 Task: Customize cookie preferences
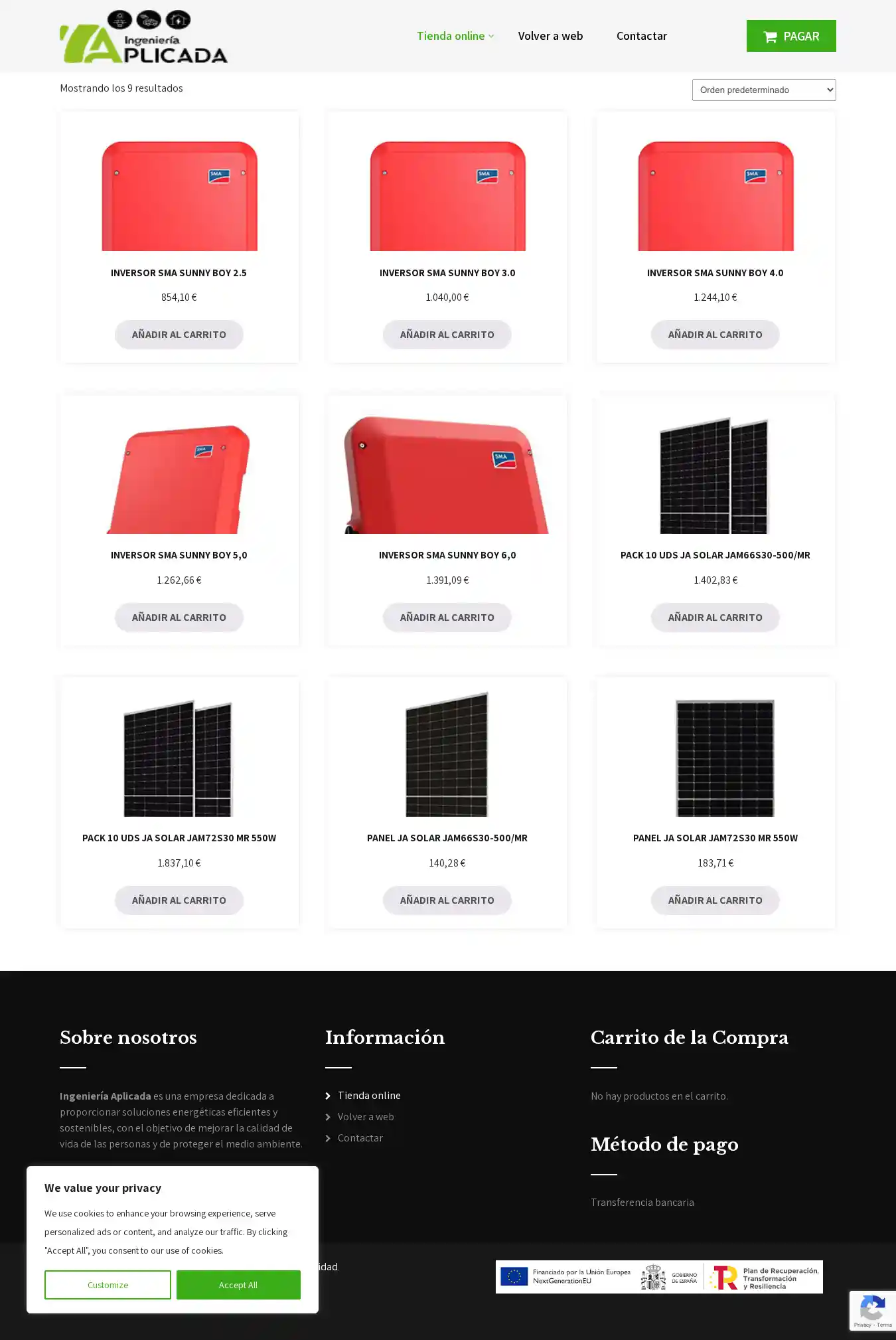(108, 1285)
